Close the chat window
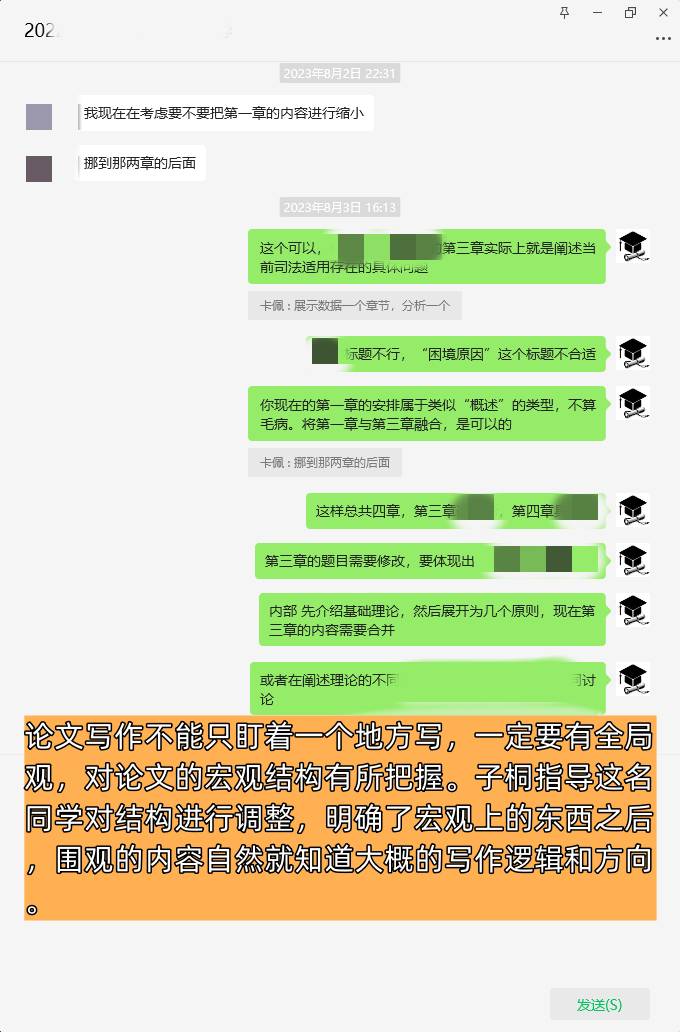The width and height of the screenshot is (680, 1032). click(x=664, y=12)
